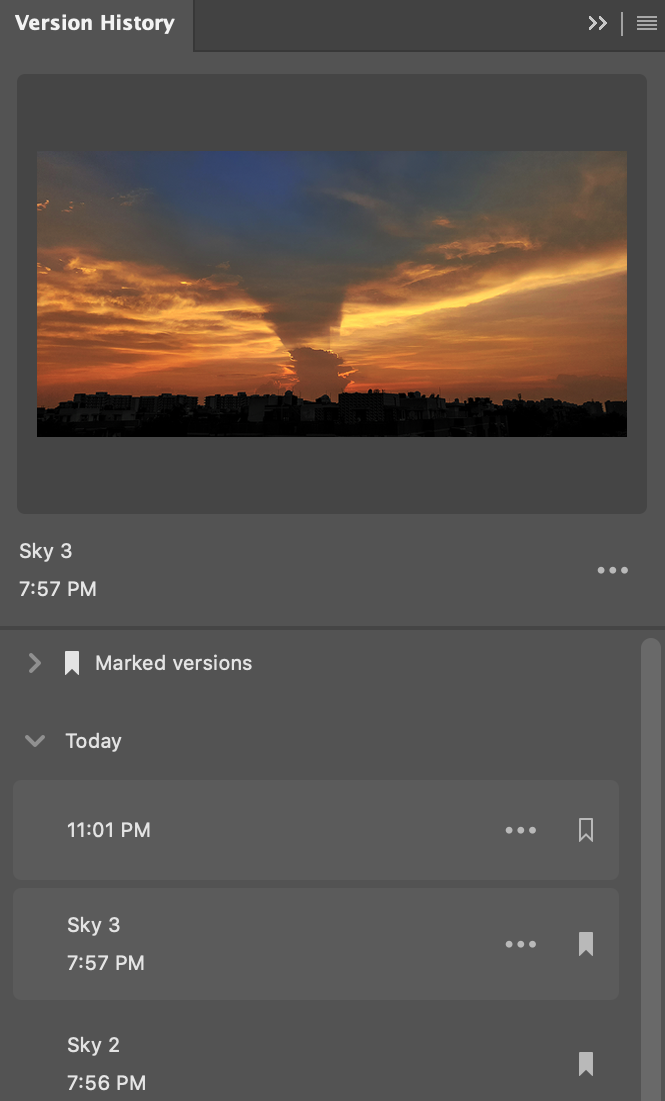Open the sunset sky version preview image
This screenshot has width=665, height=1101.
coord(332,294)
